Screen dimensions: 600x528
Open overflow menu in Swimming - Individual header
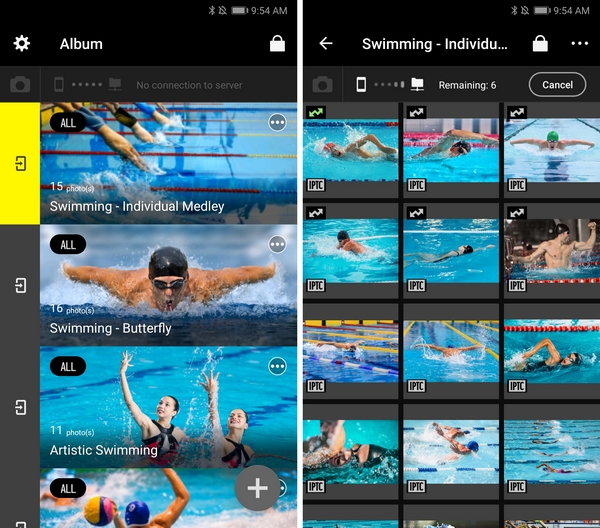click(579, 44)
